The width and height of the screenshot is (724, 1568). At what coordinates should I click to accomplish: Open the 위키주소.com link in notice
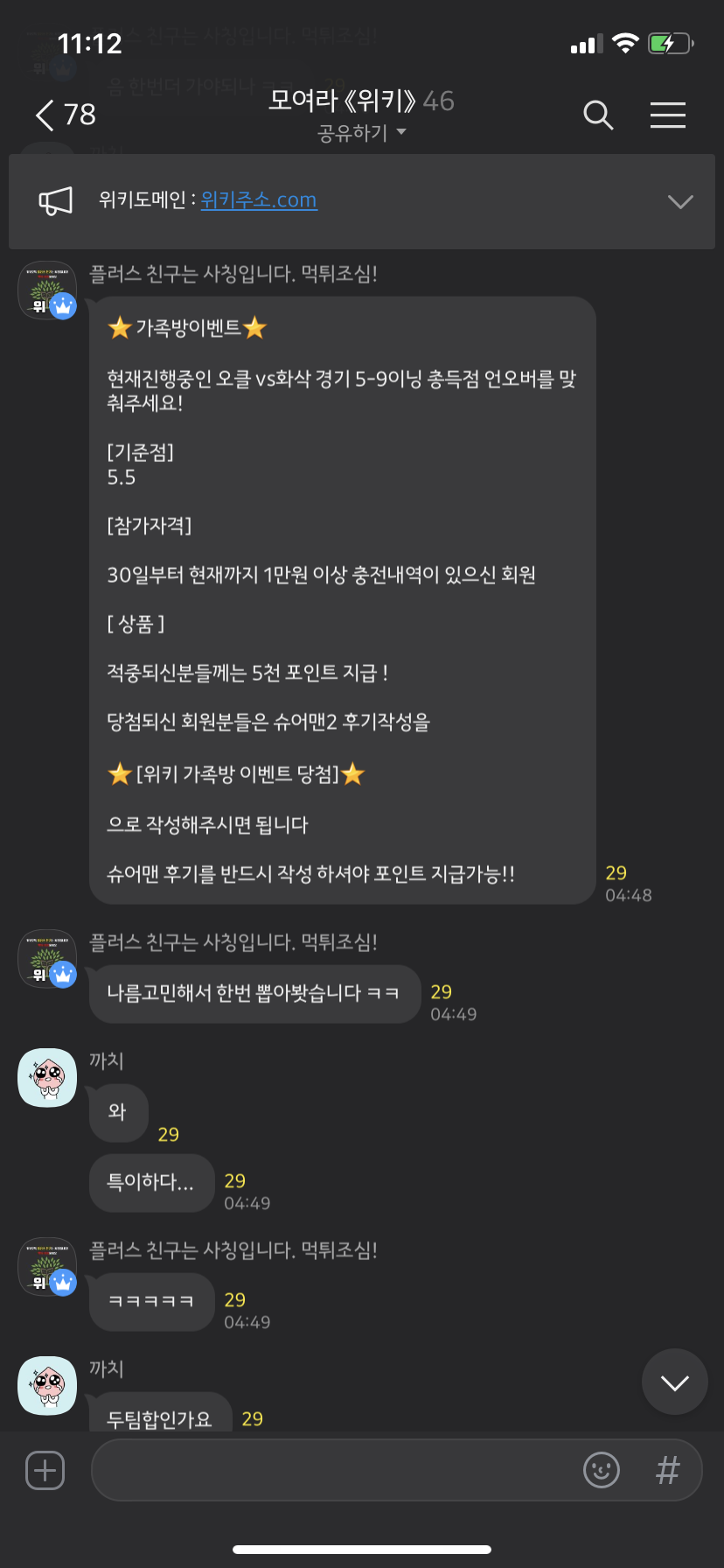259,200
